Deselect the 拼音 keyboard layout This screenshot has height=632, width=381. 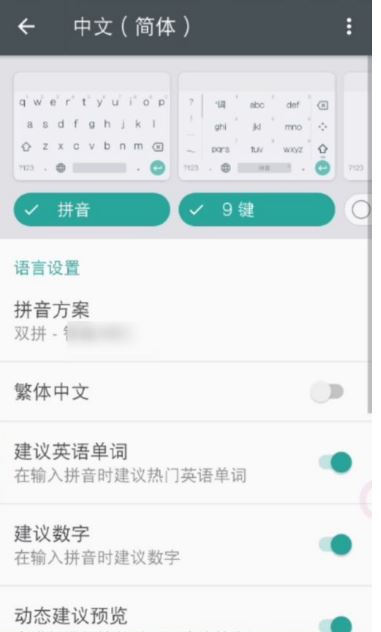click(92, 210)
